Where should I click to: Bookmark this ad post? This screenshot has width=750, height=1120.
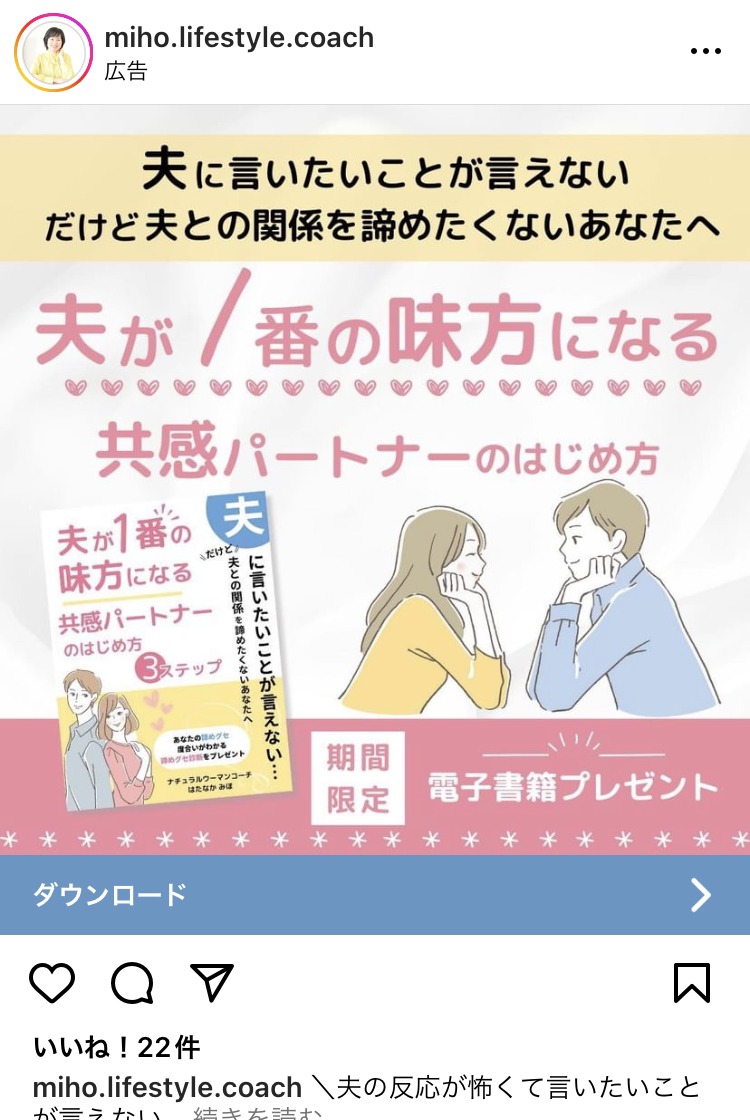[x=692, y=983]
